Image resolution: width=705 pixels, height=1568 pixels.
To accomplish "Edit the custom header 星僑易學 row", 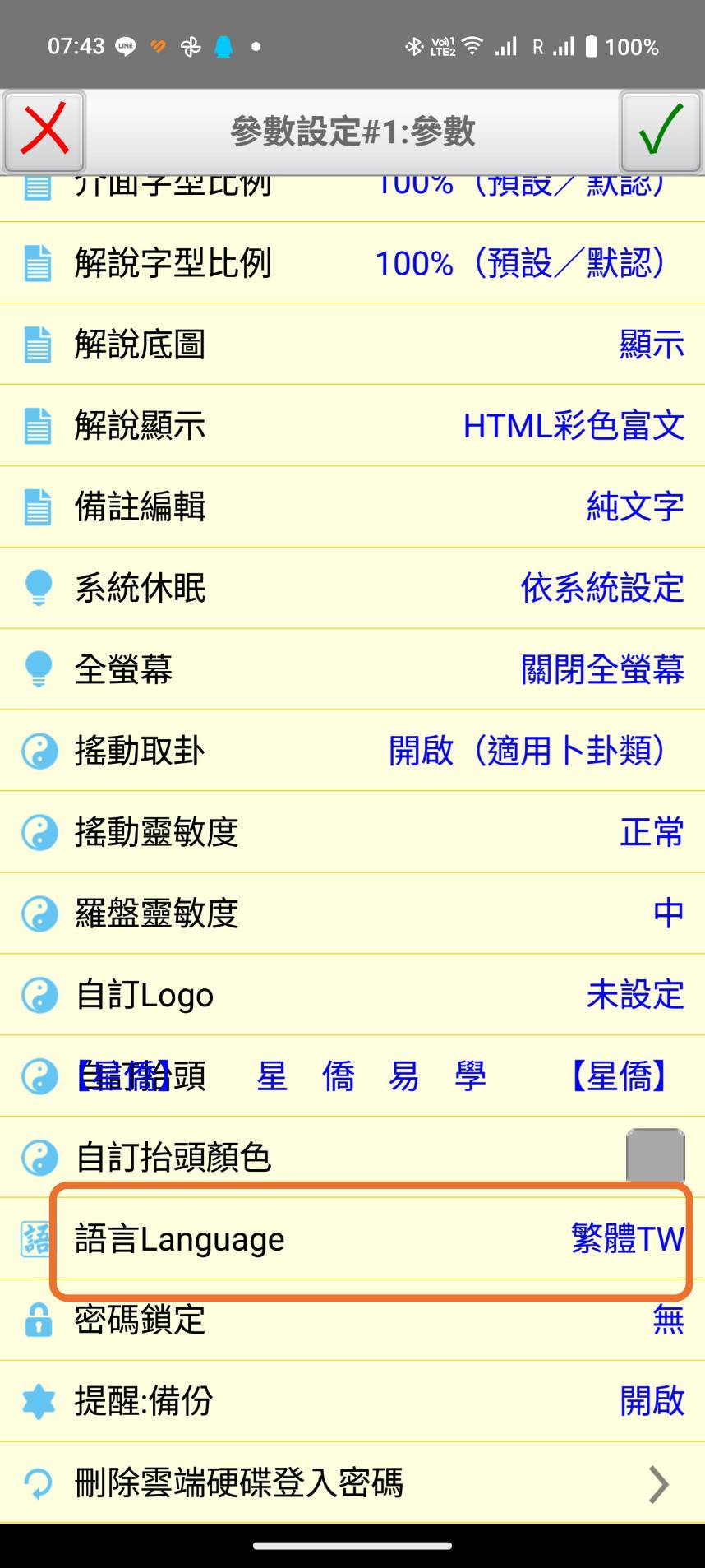I will 352,1077.
